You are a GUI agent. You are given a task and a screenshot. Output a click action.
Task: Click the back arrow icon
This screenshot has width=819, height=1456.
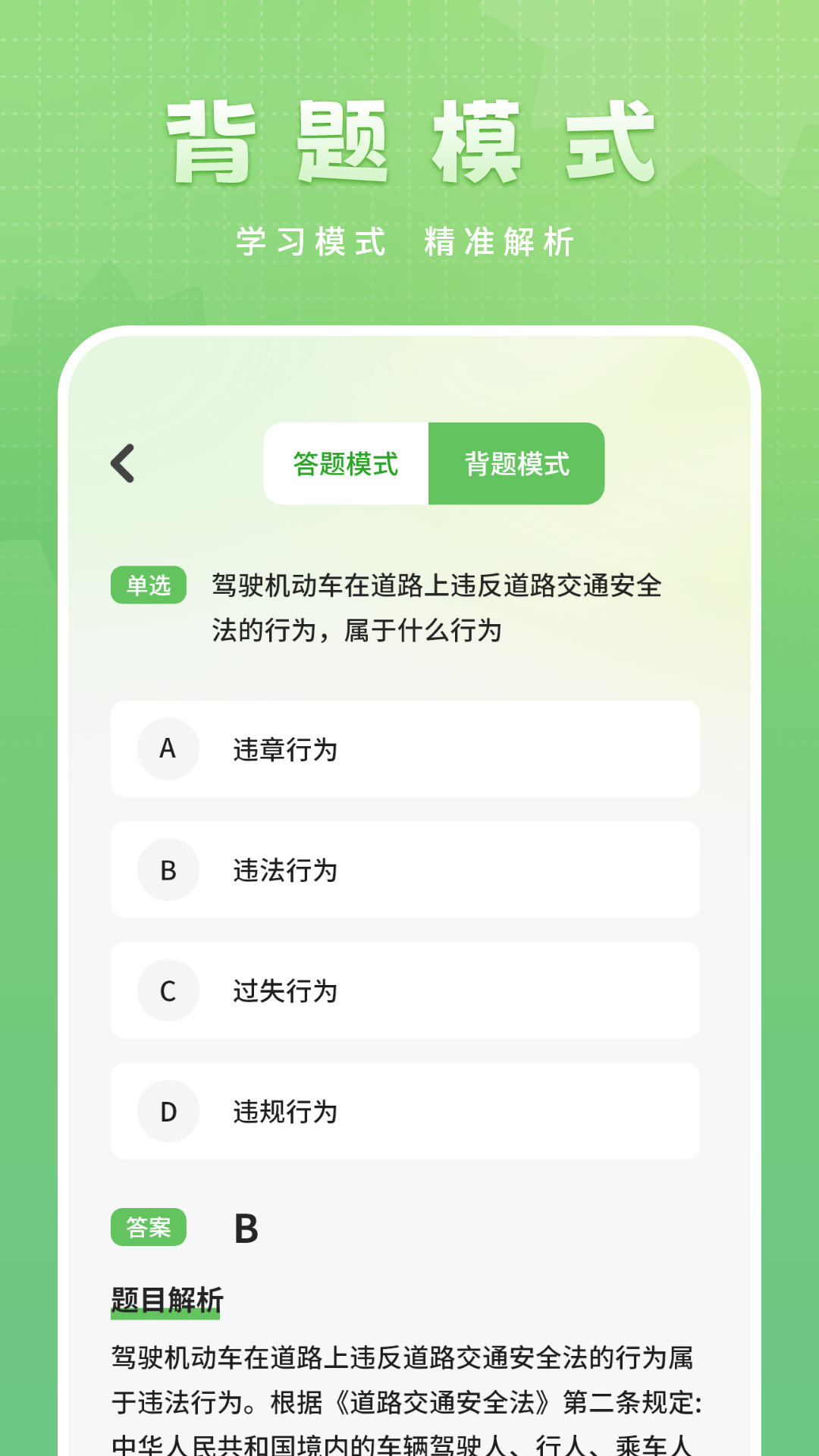pyautogui.click(x=124, y=464)
